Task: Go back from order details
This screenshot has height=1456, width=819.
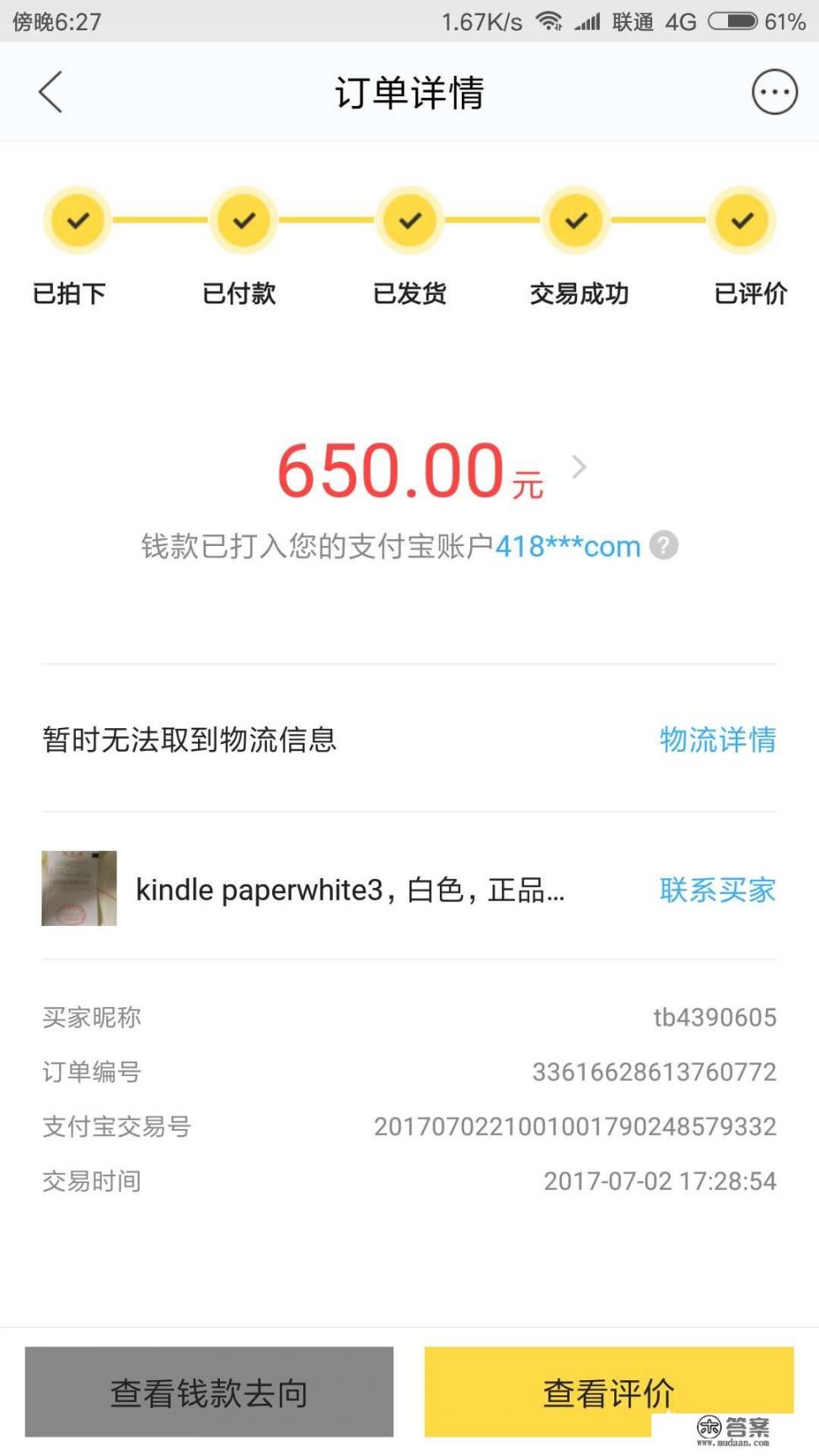Action: click(x=51, y=92)
